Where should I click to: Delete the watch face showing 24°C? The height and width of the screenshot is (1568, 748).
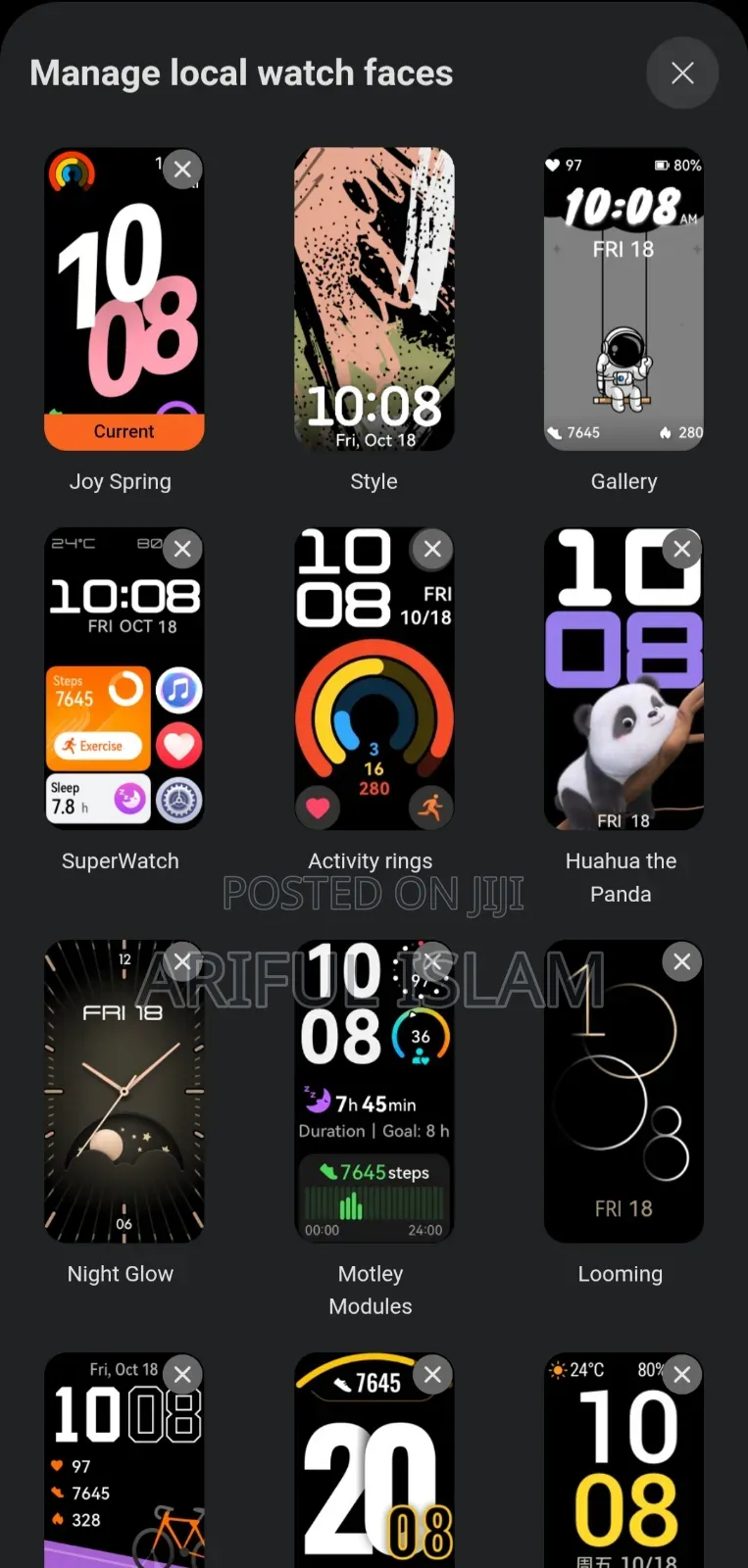tap(682, 1374)
